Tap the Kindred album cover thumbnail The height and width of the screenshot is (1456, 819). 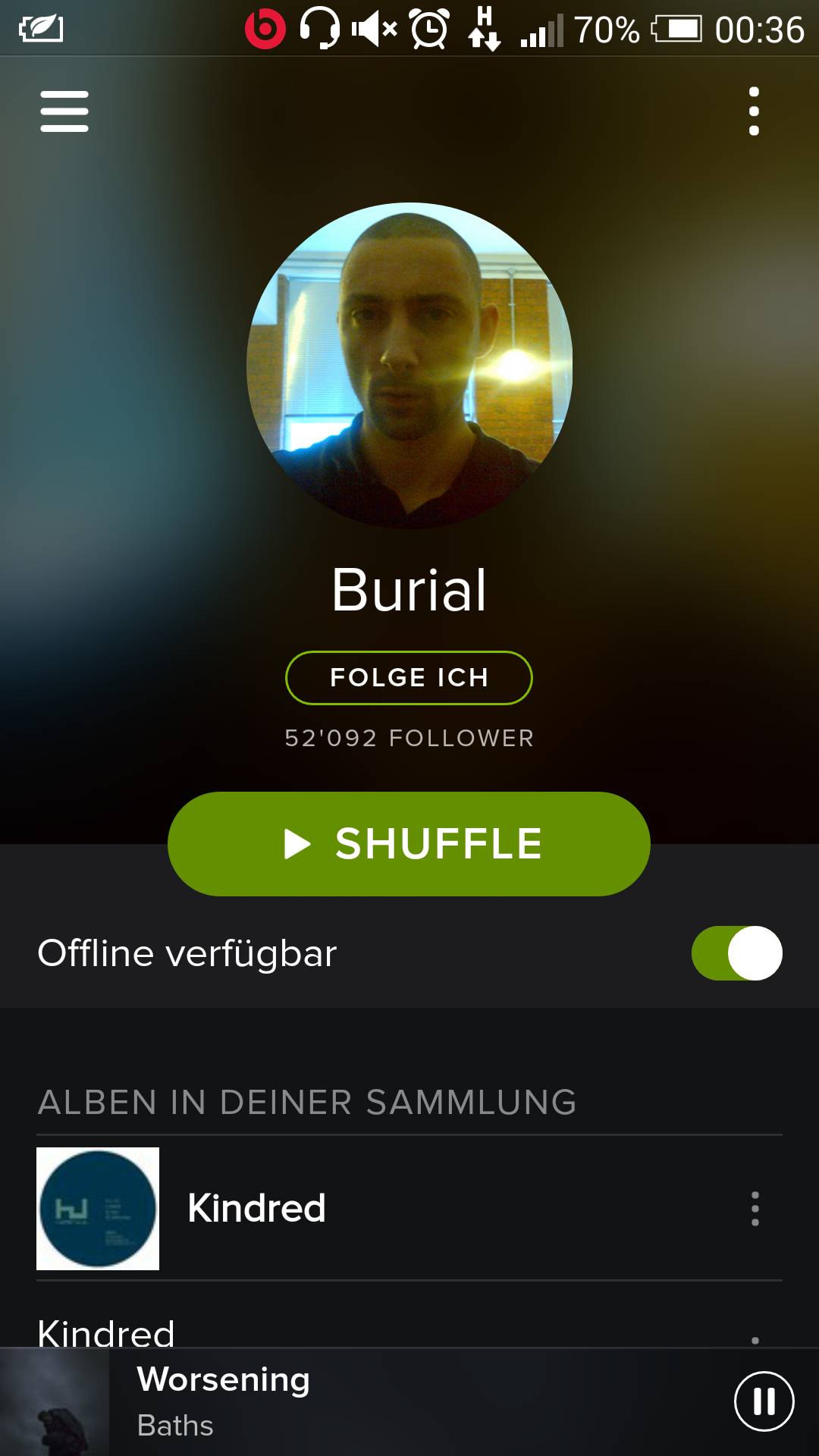tap(97, 1208)
